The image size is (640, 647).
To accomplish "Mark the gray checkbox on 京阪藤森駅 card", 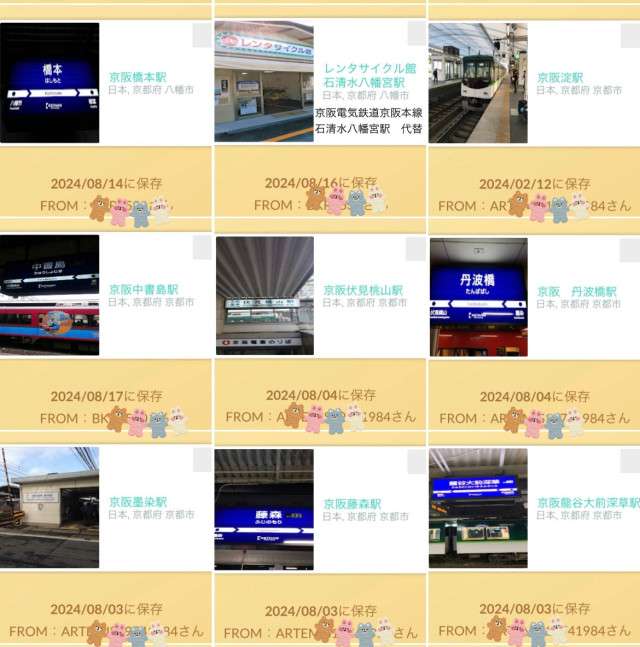I will tap(416, 461).
